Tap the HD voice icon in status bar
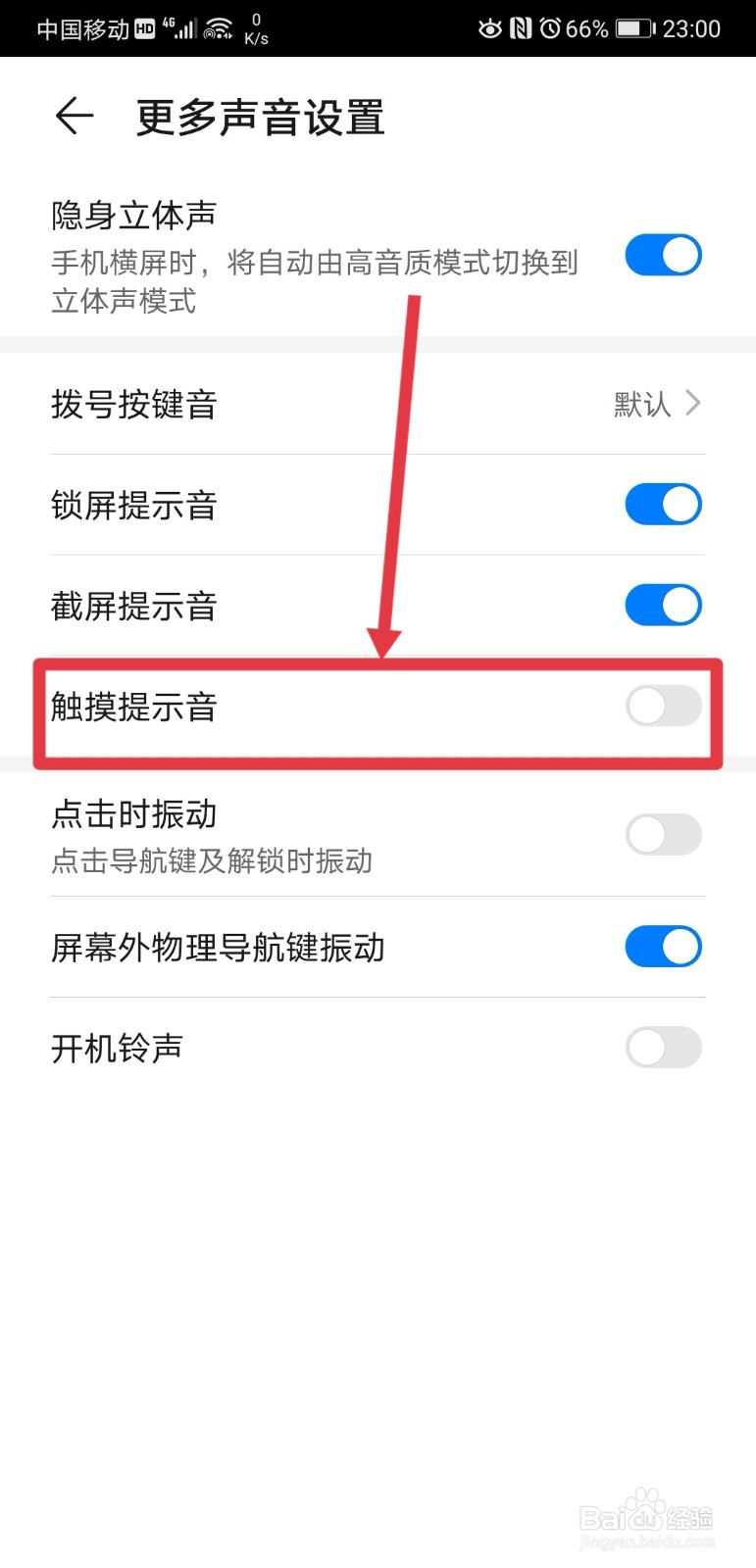Screen dimensions: 756x1568 144,26
